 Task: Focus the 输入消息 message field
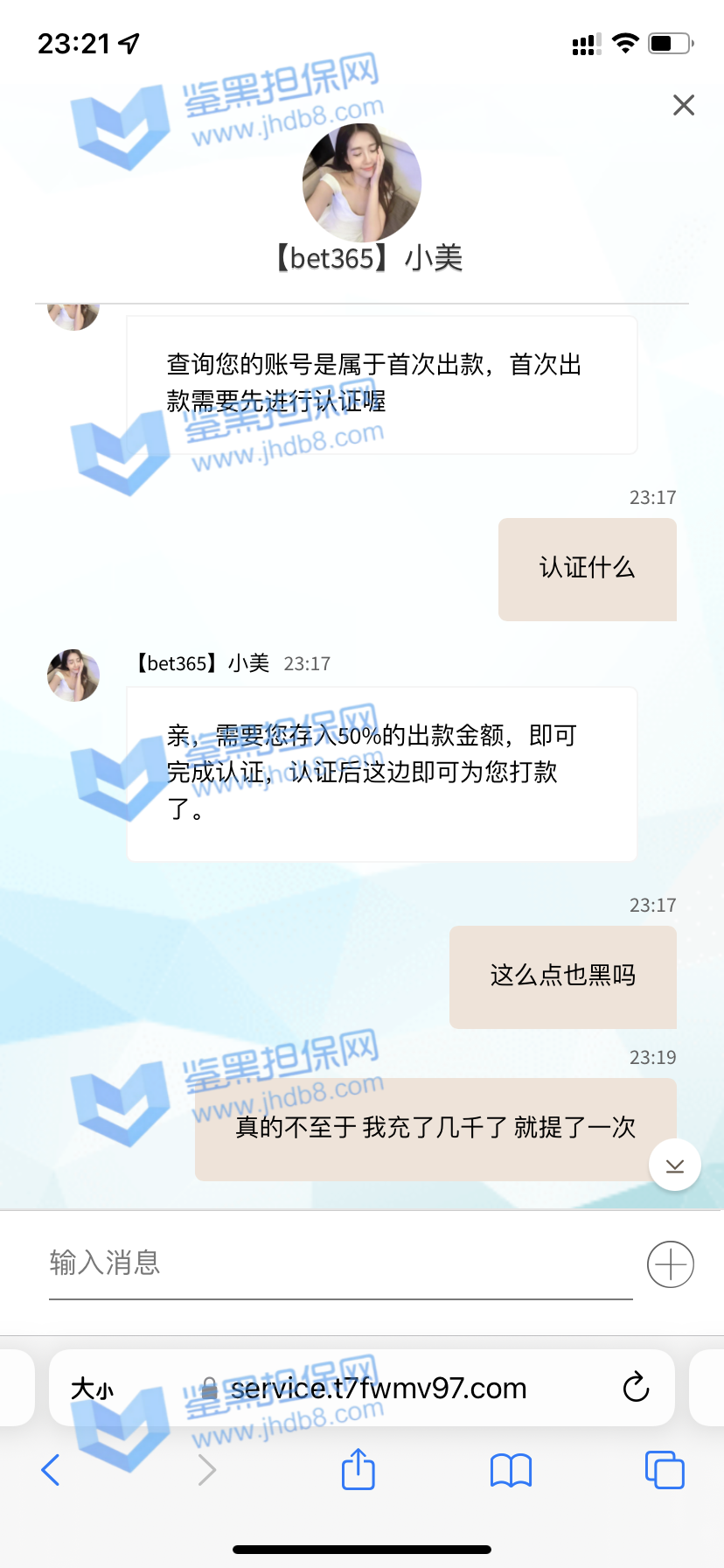pos(339,1263)
